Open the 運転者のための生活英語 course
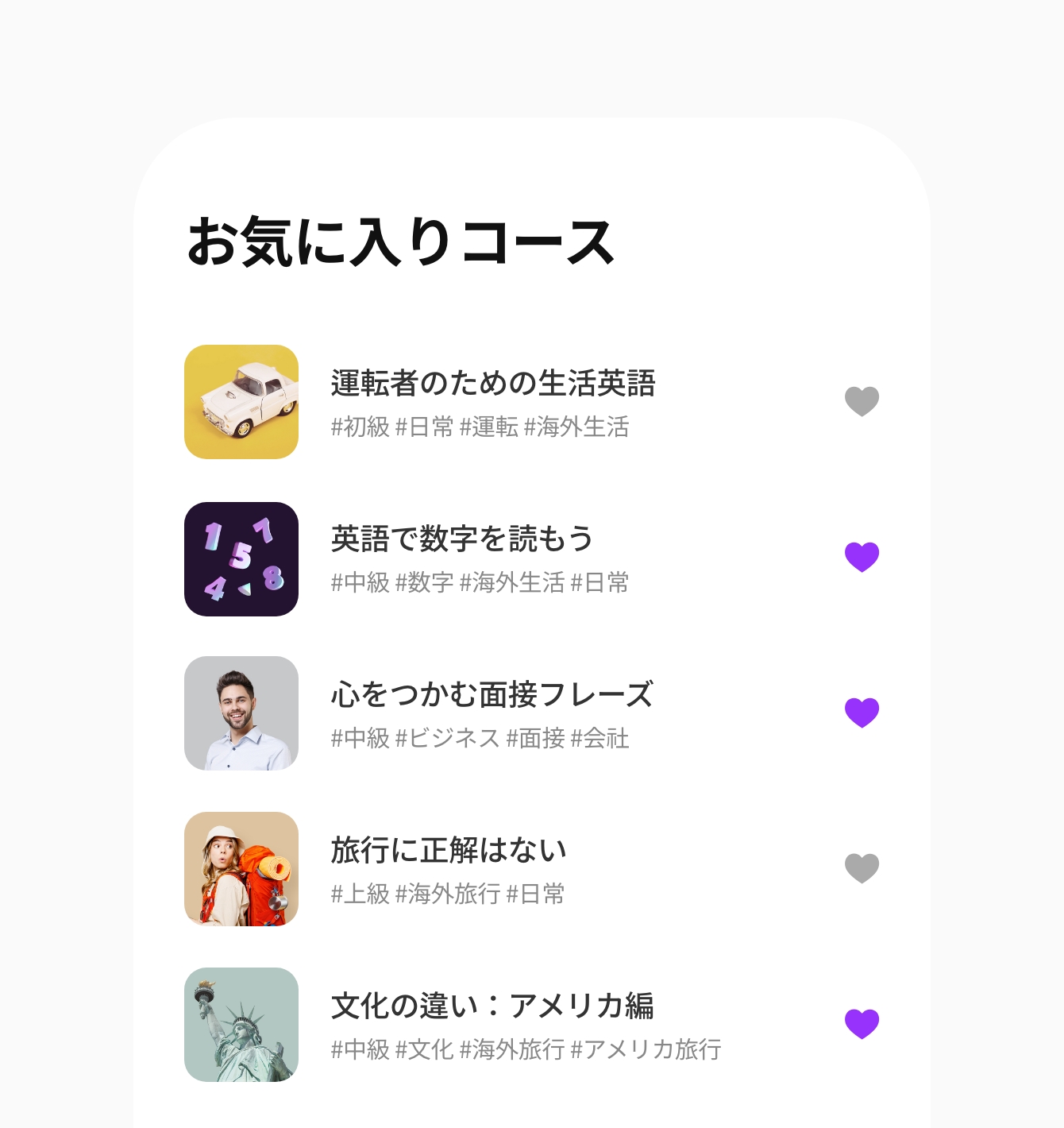This screenshot has height=1128, width=1064. [493, 384]
